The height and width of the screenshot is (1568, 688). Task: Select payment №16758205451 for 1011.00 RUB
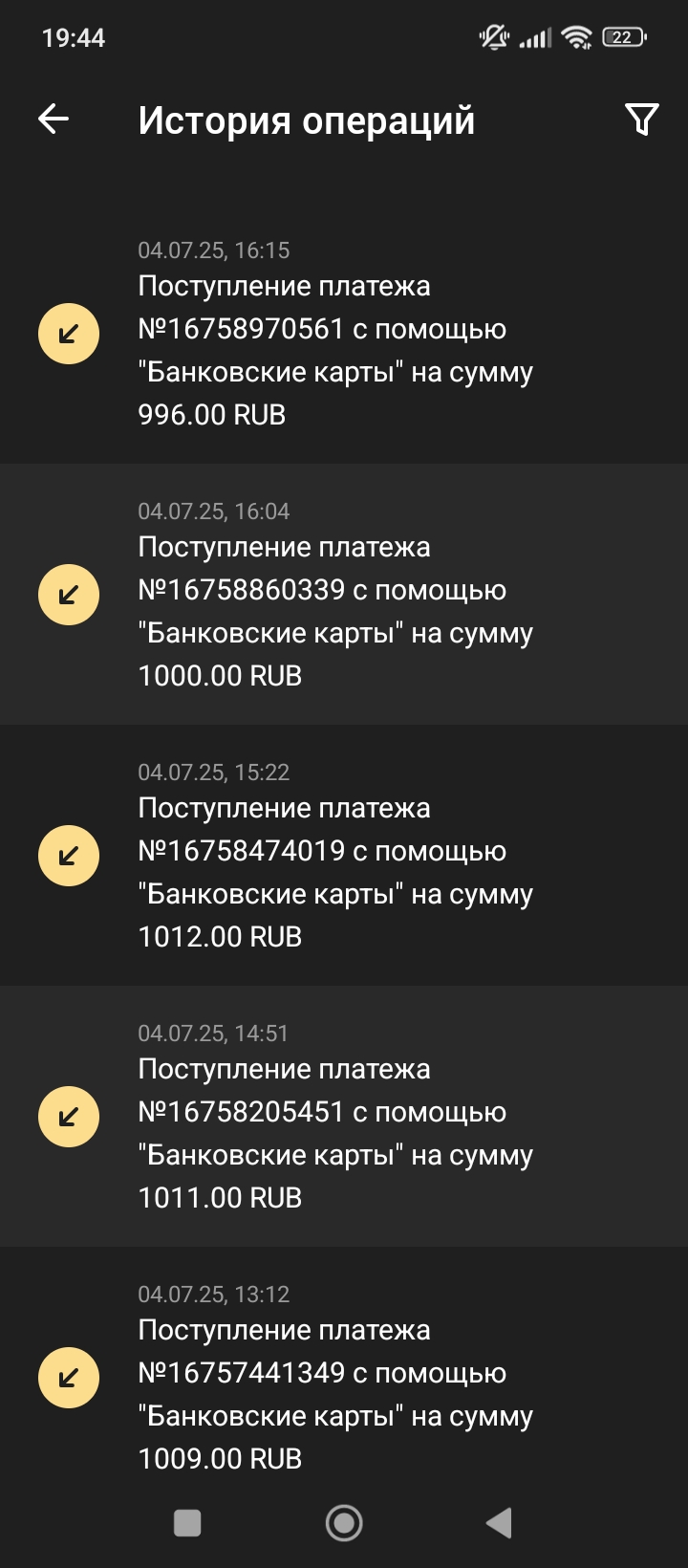(x=344, y=1117)
